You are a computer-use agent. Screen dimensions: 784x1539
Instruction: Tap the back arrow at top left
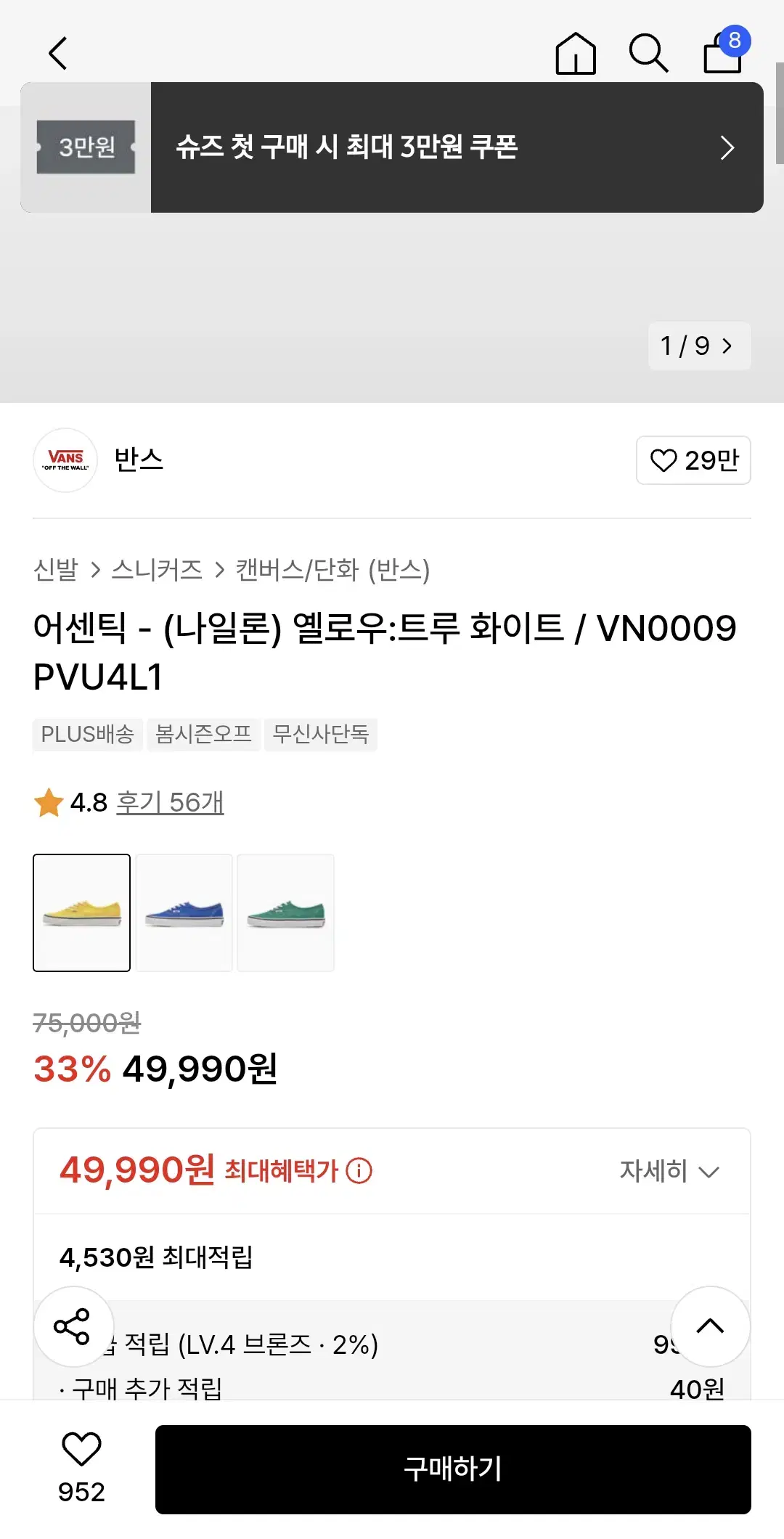58,54
